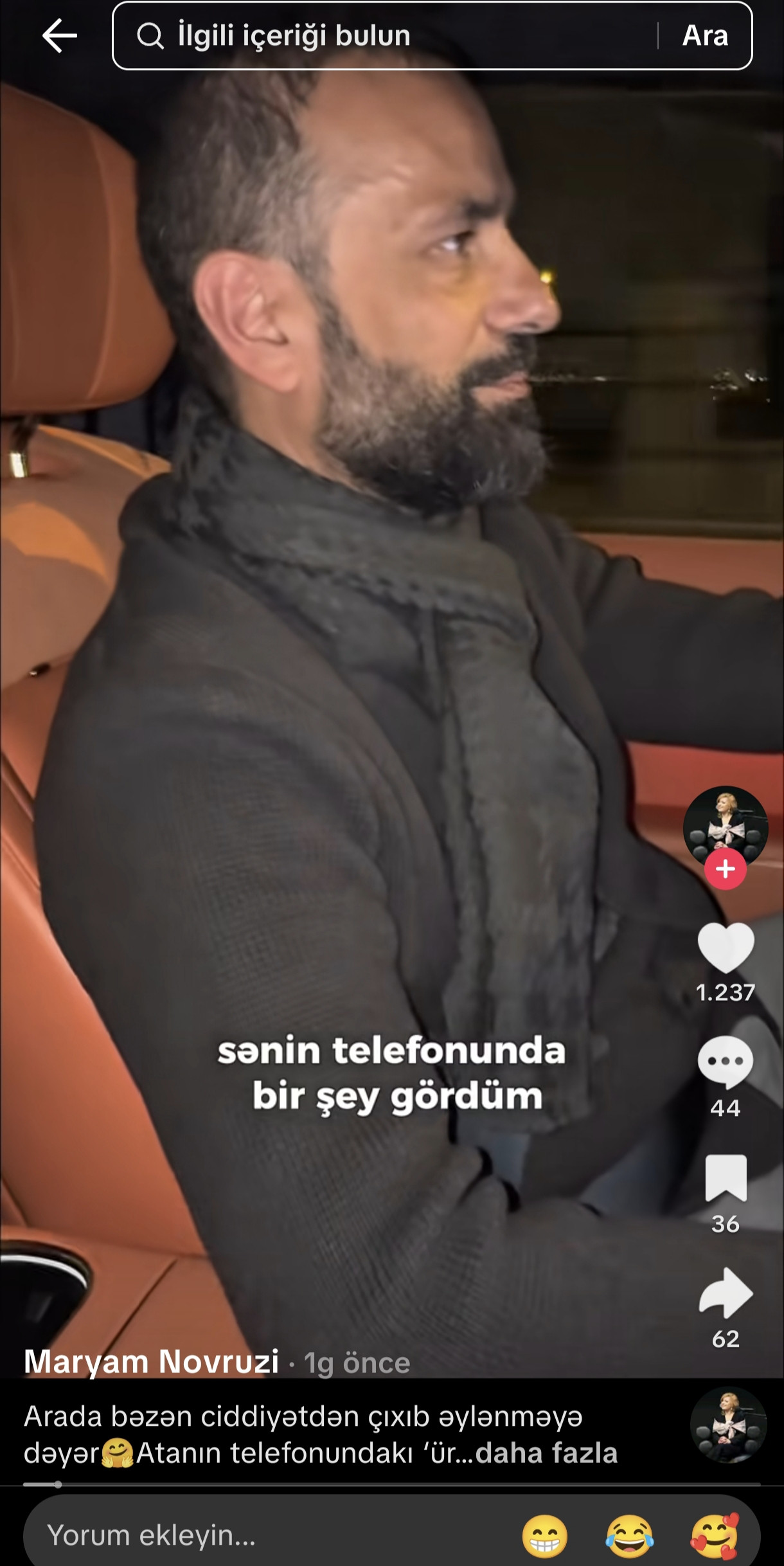
Task: Send the tears of joy emoji
Action: click(x=629, y=1536)
